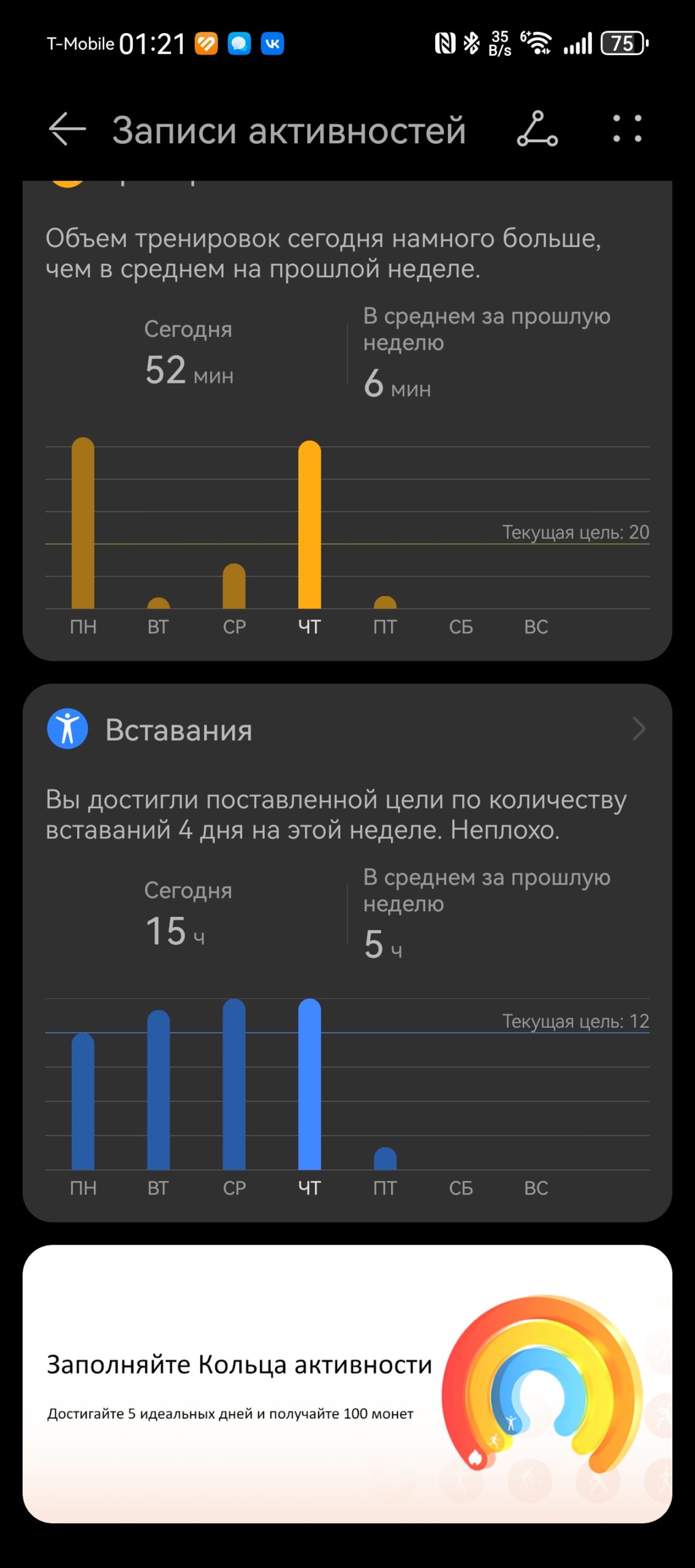Image resolution: width=695 pixels, height=1568 pixels.
Task: Open the route share icon in the app bar
Action: pos(537,129)
